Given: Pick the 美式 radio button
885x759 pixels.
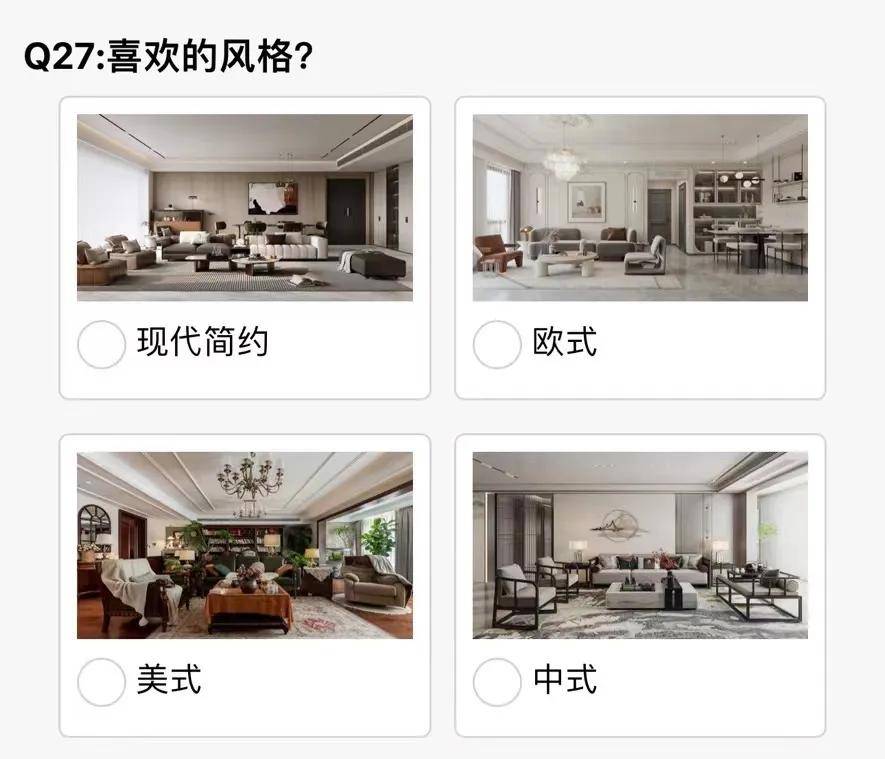Looking at the screenshot, I should tap(101, 682).
